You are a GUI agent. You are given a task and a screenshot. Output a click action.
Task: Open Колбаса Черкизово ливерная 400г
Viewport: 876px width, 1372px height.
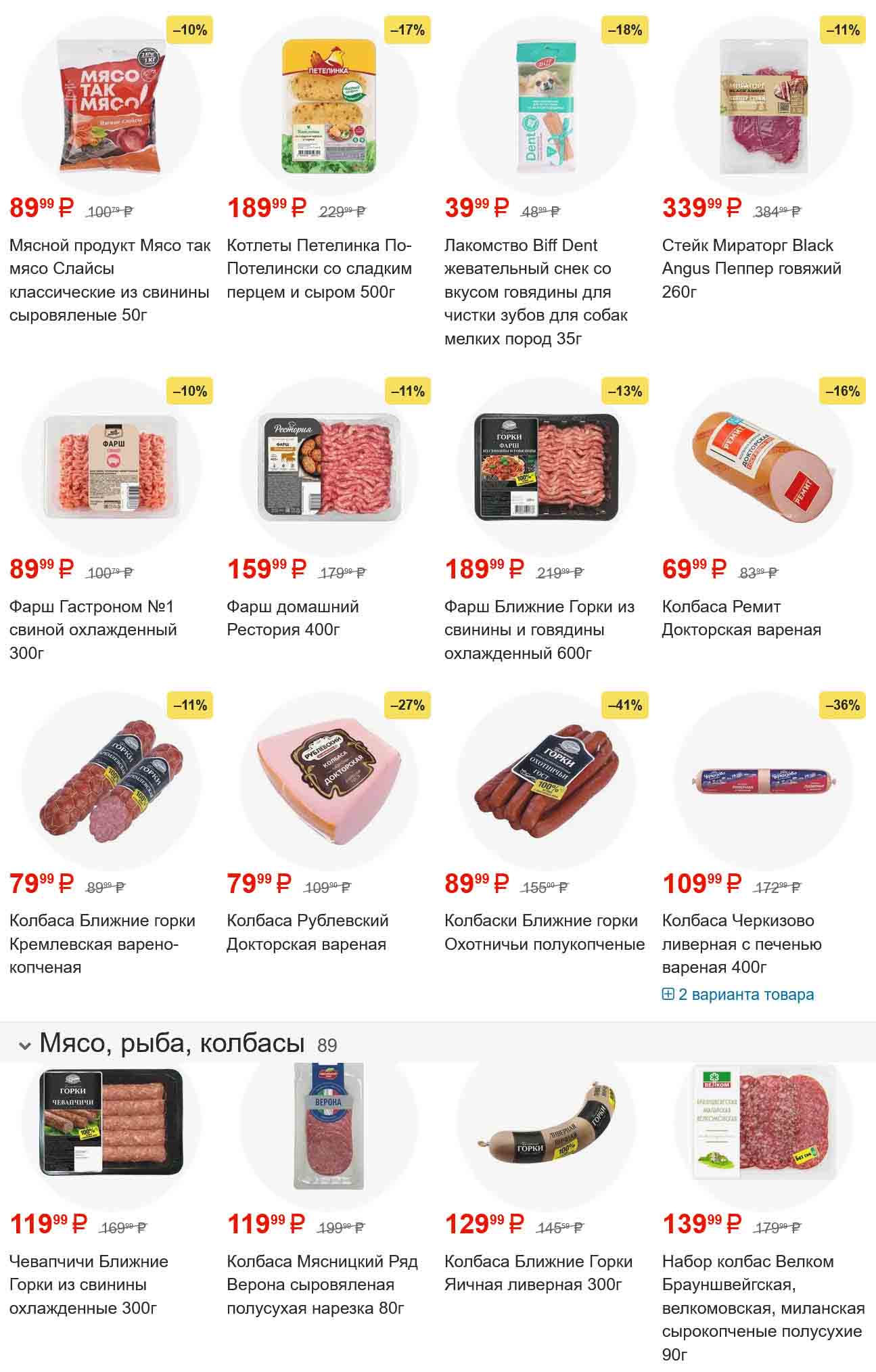[741, 943]
